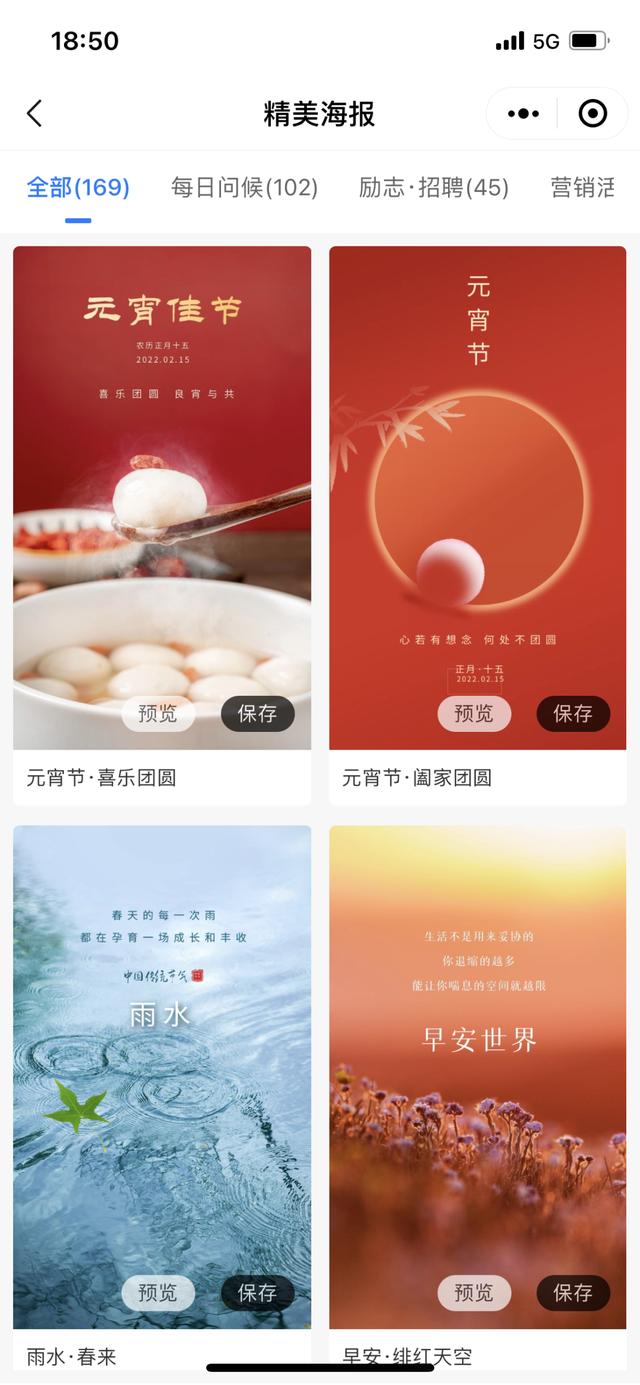Go back using the top-left arrow
640x1385 pixels.
click(x=35, y=113)
